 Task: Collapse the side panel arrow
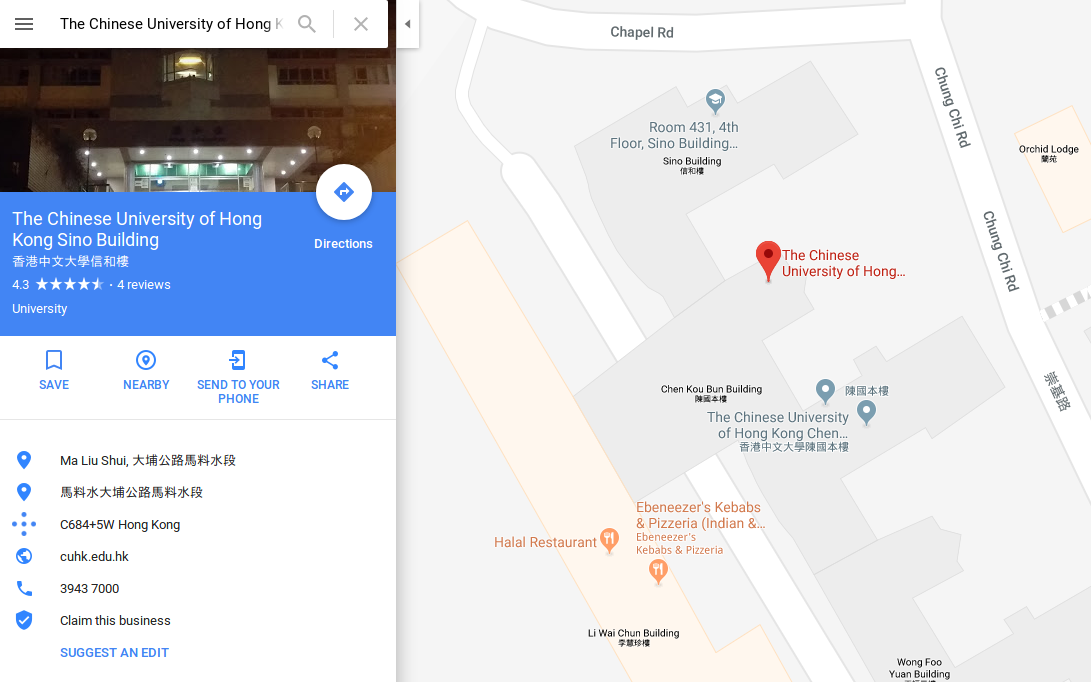pos(407,24)
